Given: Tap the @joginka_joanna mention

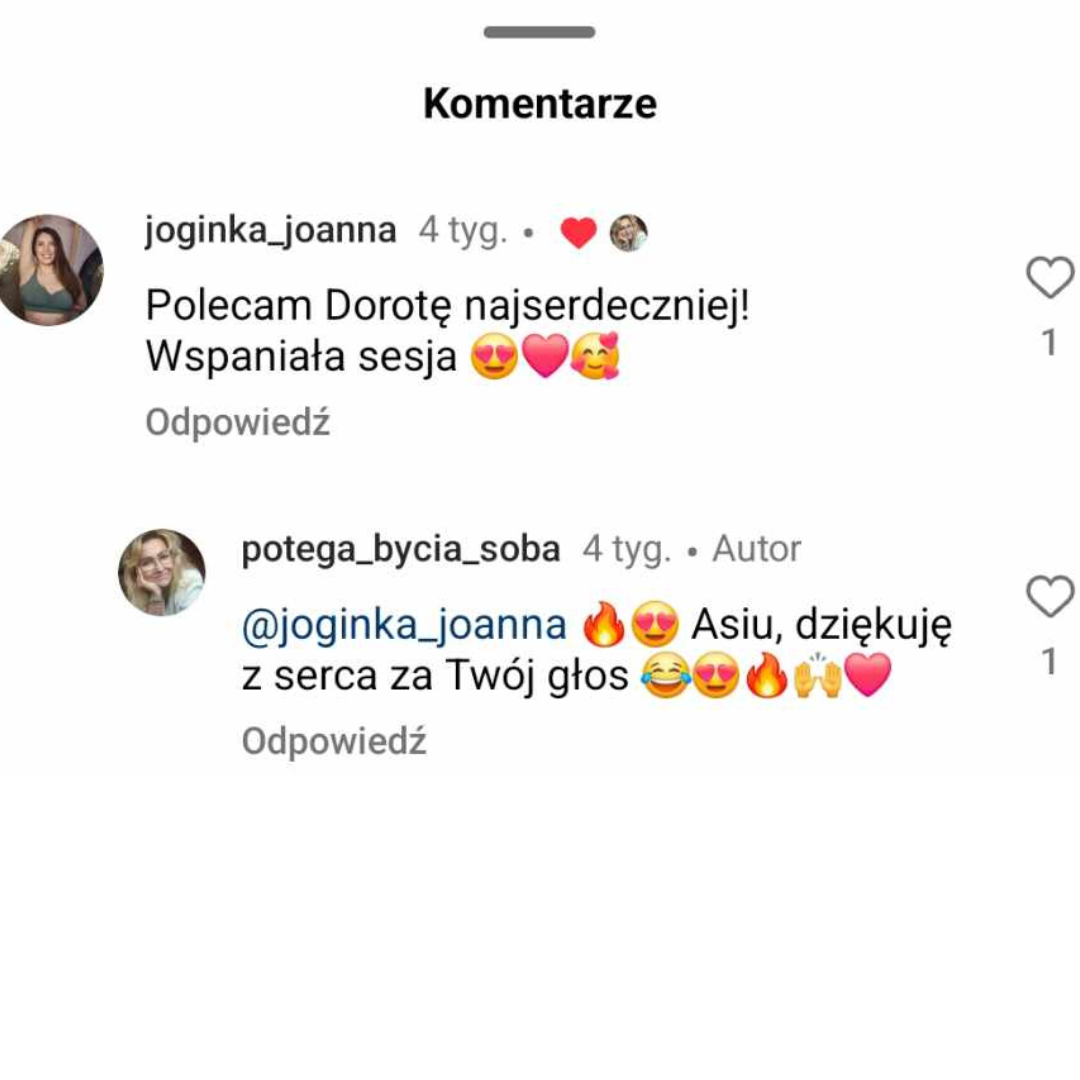Looking at the screenshot, I should point(404,626).
